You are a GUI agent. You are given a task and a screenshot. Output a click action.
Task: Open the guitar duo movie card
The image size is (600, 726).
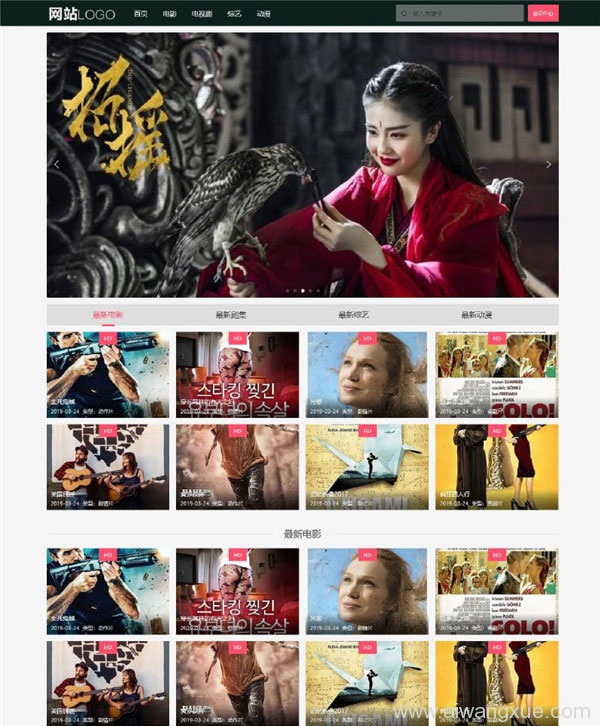point(108,466)
